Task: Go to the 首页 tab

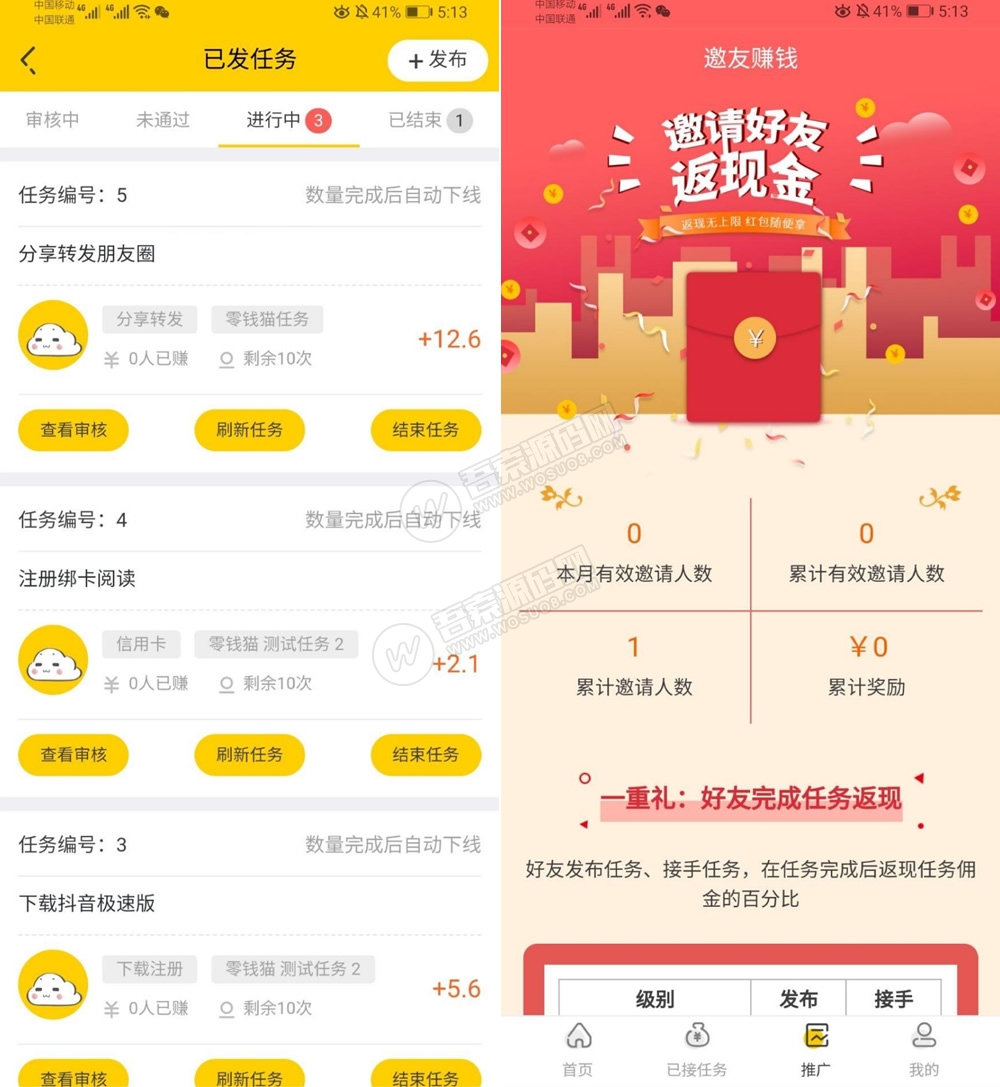Action: (578, 1050)
